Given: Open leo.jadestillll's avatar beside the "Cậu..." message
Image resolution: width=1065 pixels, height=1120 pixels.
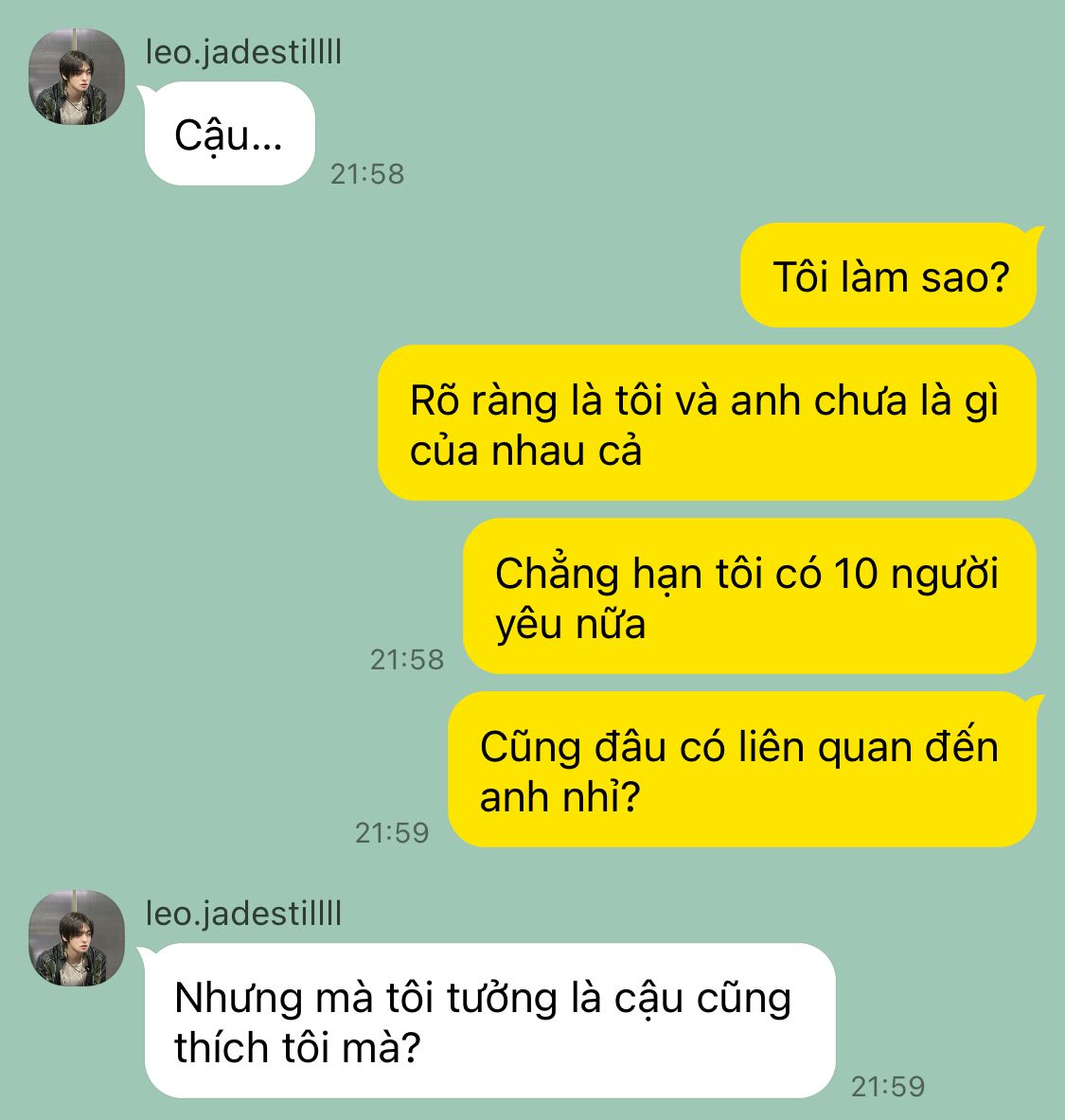Looking at the screenshot, I should point(77,77).
